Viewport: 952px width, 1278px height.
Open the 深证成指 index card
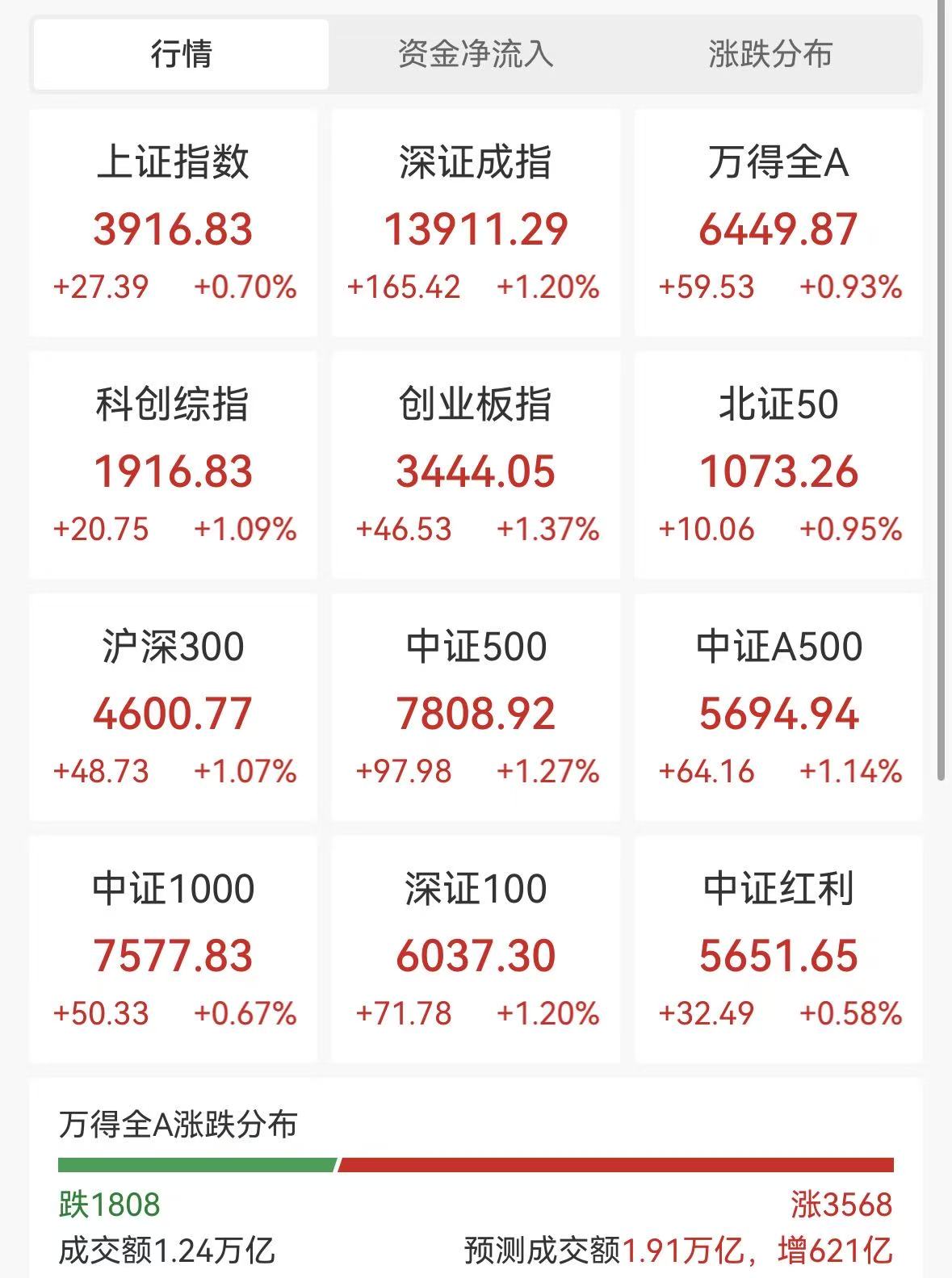[x=476, y=223]
